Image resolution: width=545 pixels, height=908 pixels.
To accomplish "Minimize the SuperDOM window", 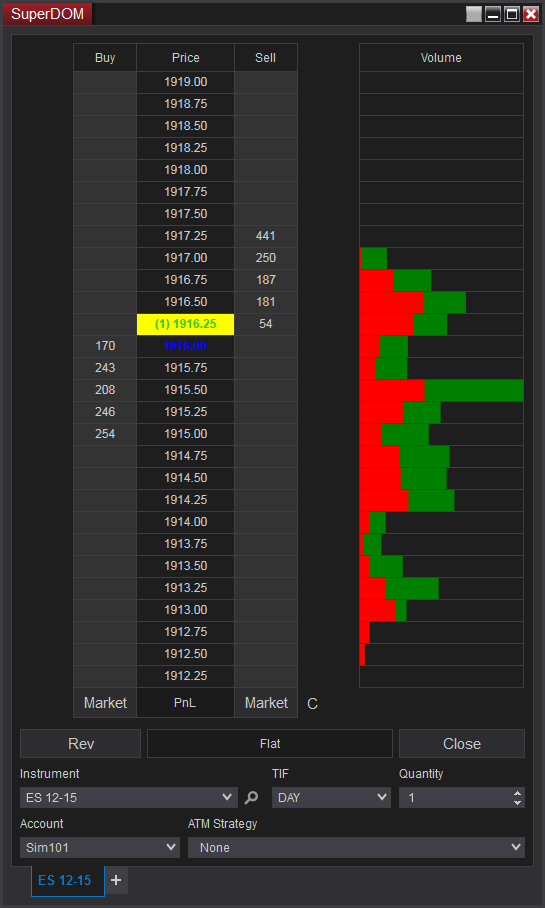I will [x=493, y=14].
